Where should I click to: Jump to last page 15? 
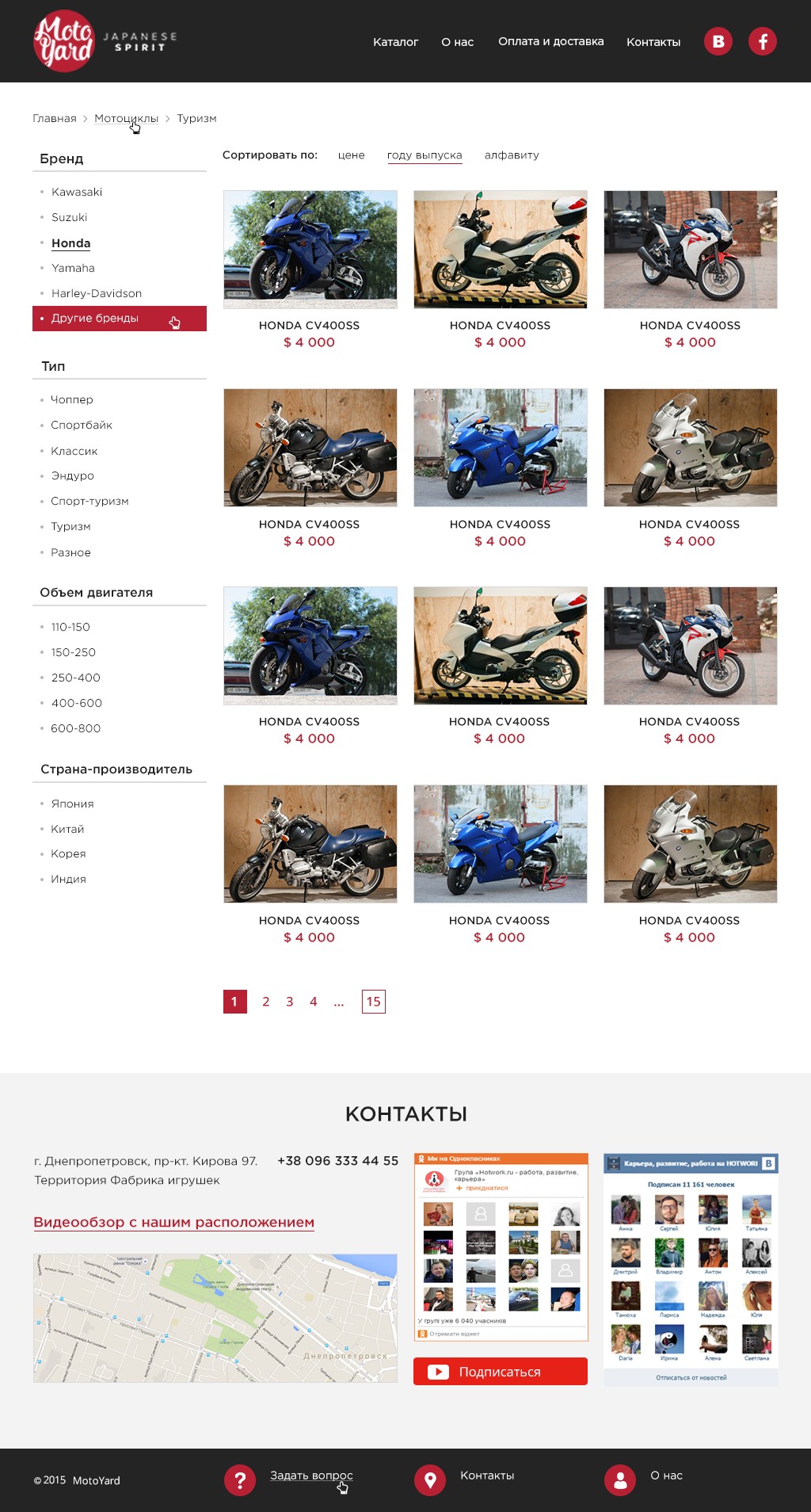click(374, 1002)
